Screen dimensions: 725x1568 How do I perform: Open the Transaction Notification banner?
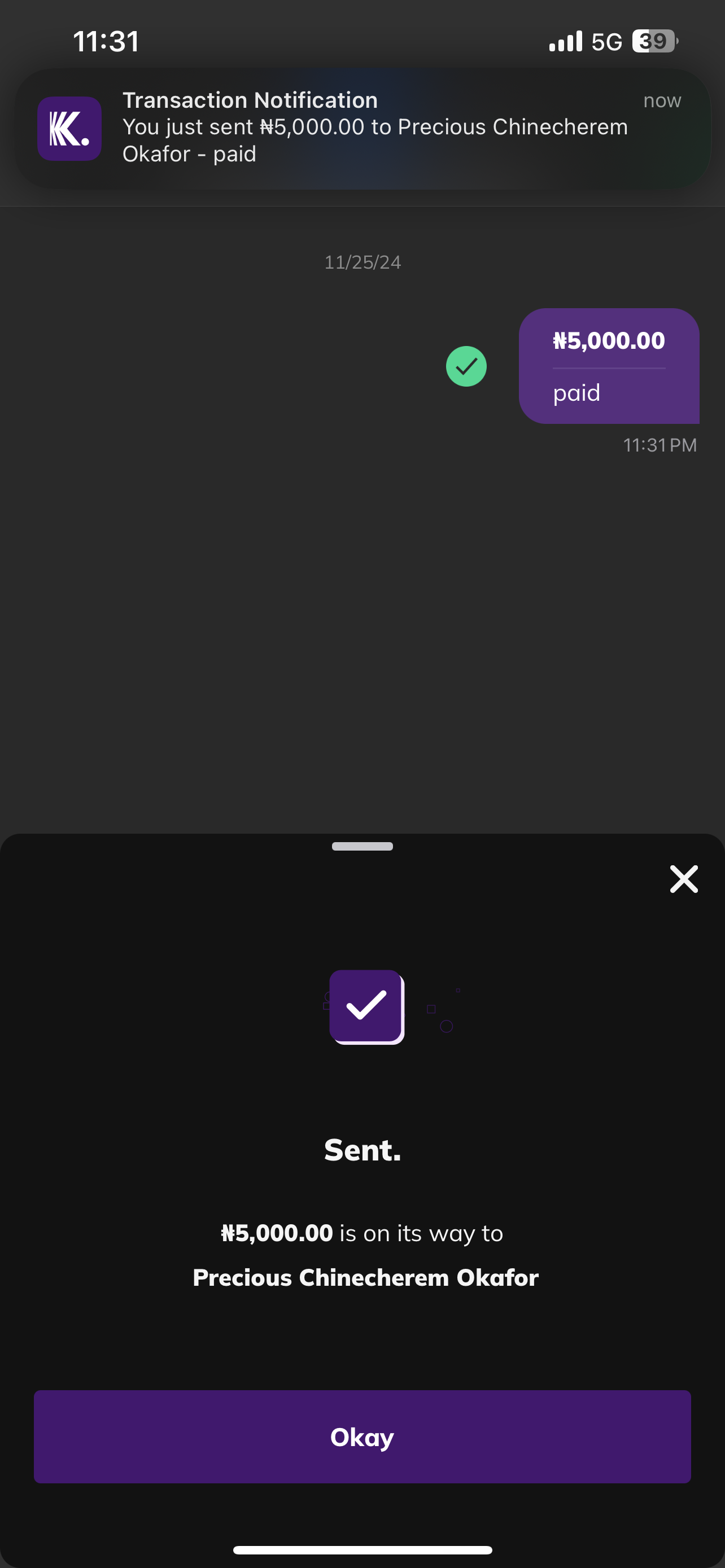coord(362,128)
